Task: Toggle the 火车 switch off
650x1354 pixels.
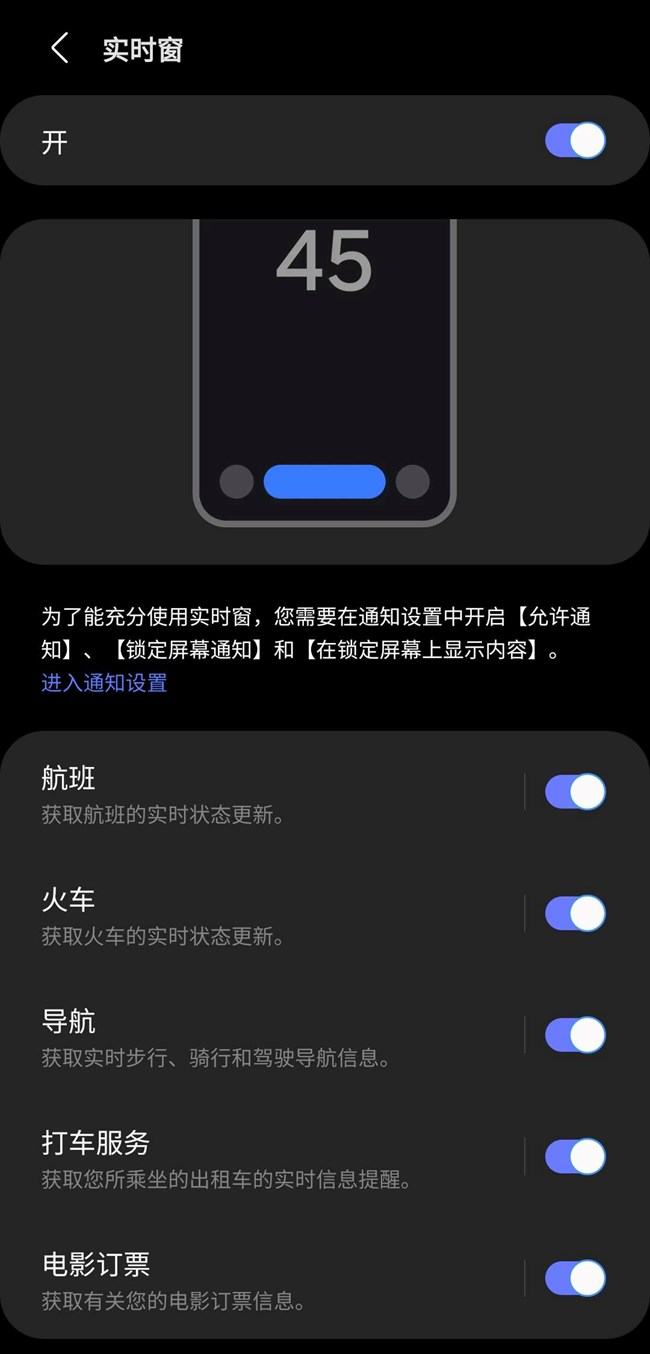Action: point(575,914)
